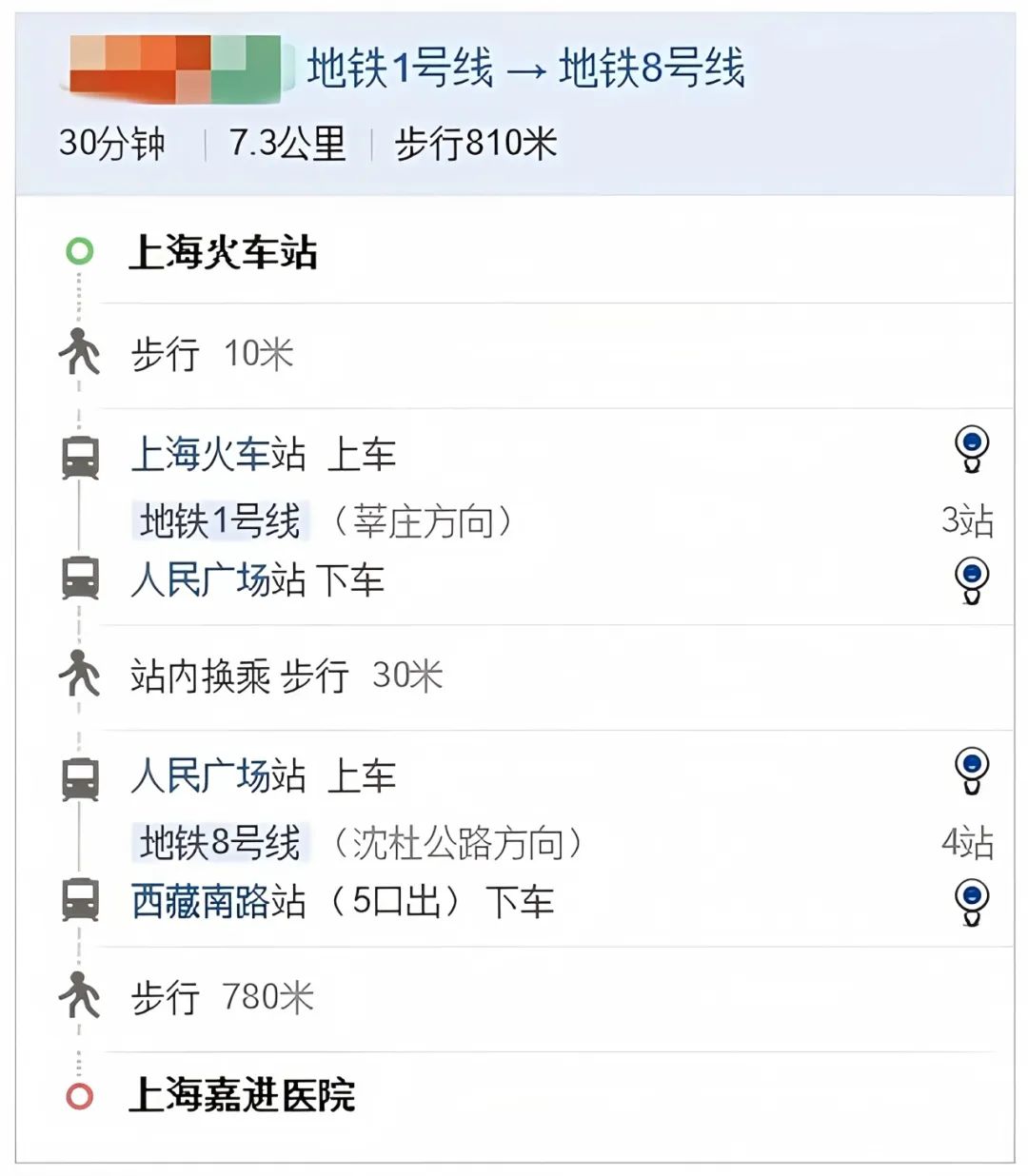Open the 西藏南路站 station link
Viewport: 1028px width, 1176px height.
218,901
